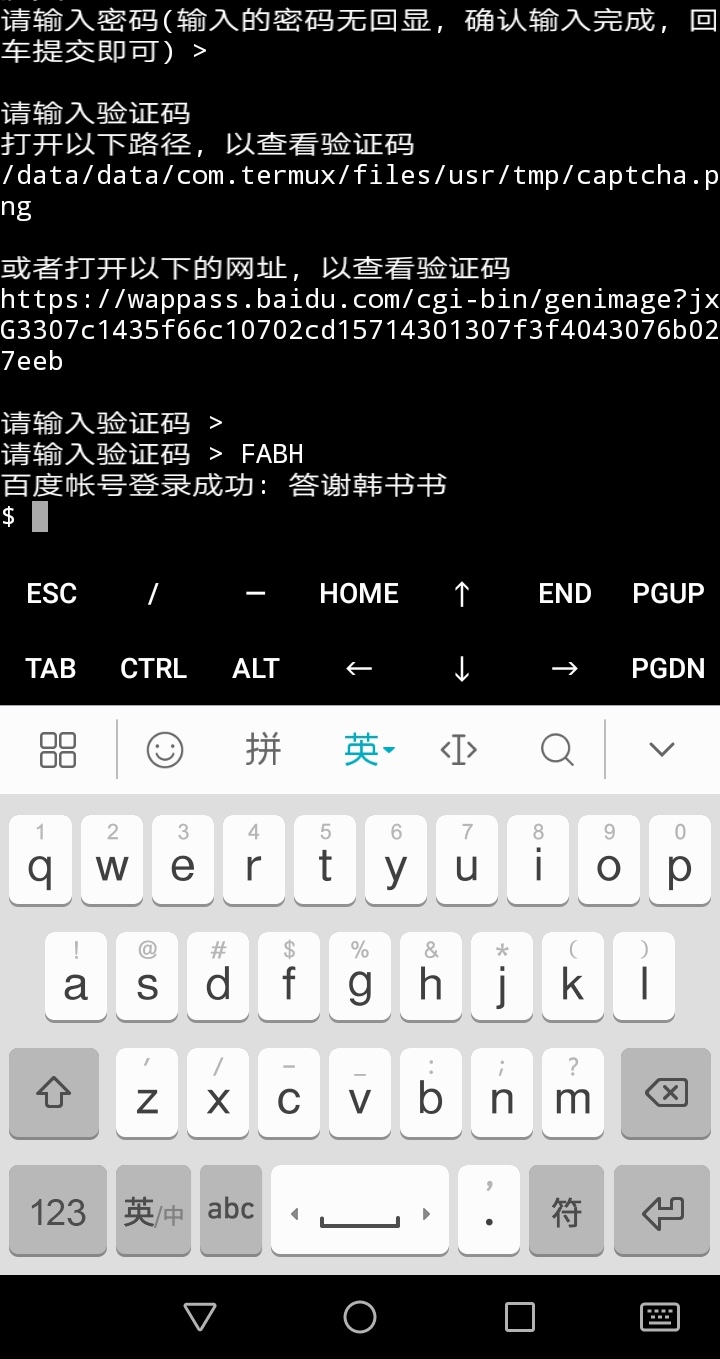The width and height of the screenshot is (720, 1359).
Task: Tap the left arrow extra key
Action: [359, 668]
